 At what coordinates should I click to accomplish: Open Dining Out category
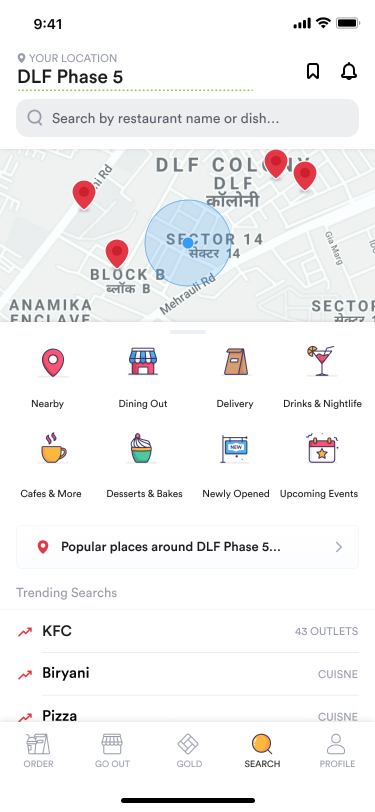(143, 379)
